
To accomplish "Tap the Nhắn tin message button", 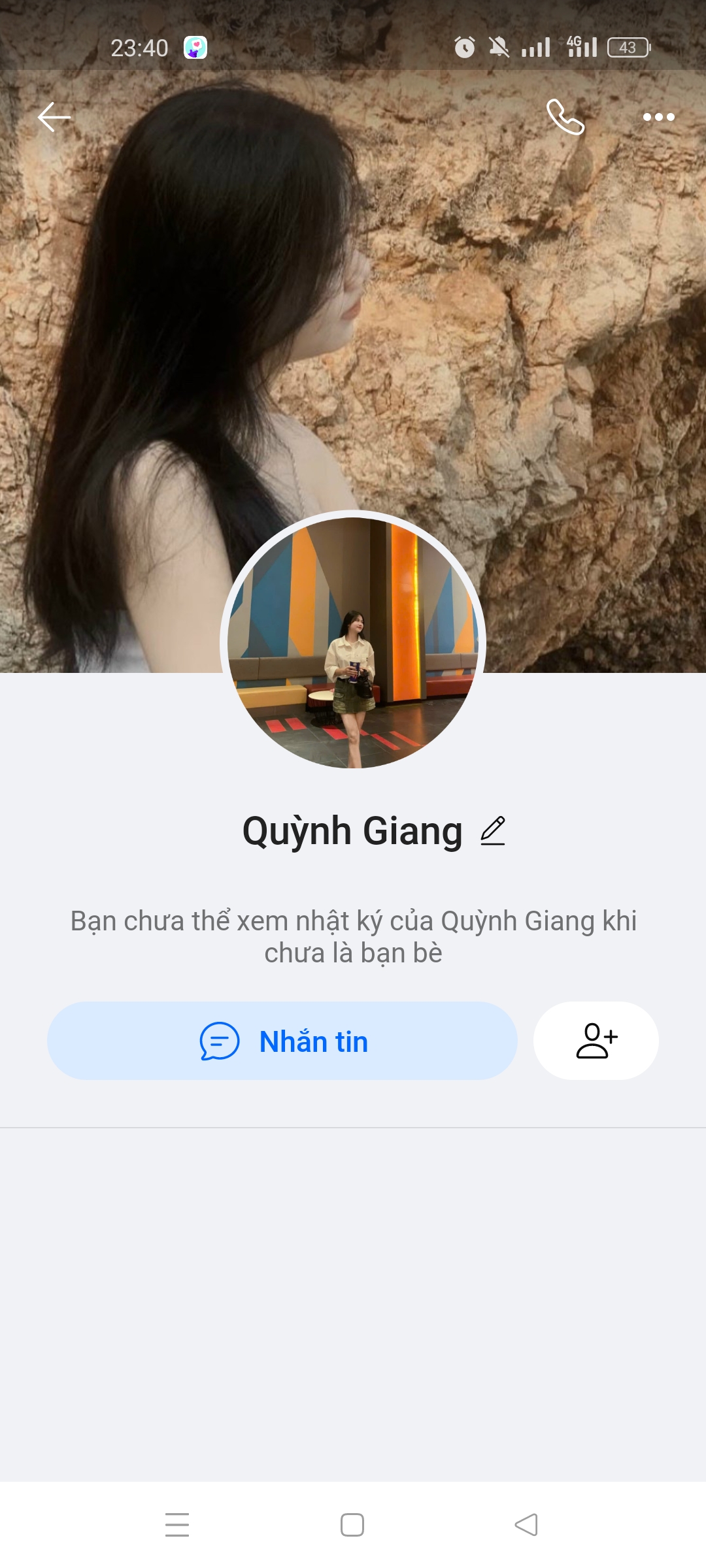I will pos(282,1041).
